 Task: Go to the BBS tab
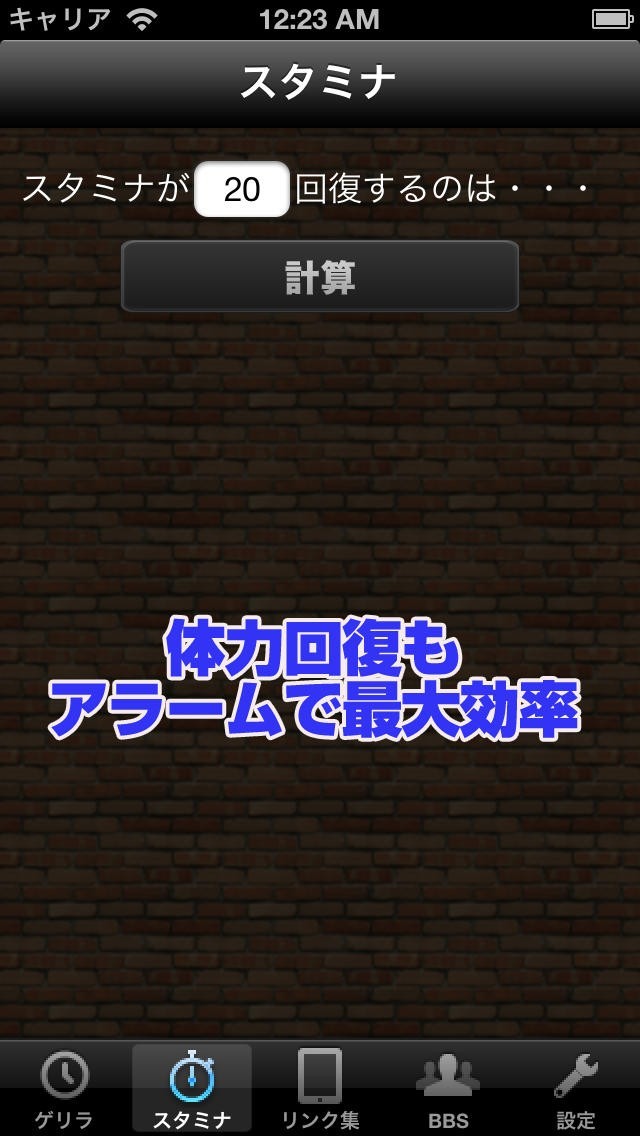[x=447, y=1088]
